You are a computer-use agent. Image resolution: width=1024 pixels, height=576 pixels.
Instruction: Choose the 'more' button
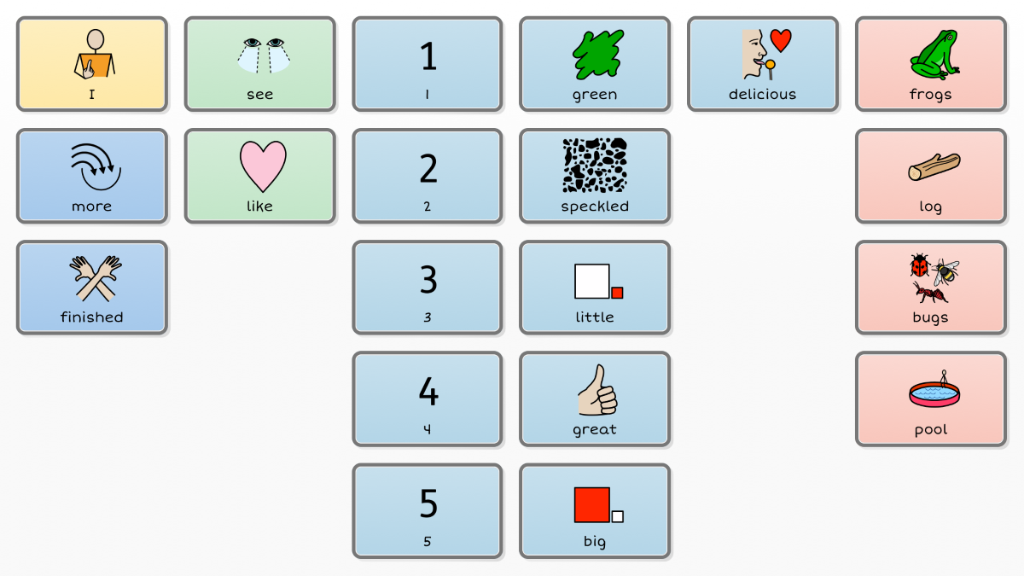[x=92, y=176]
